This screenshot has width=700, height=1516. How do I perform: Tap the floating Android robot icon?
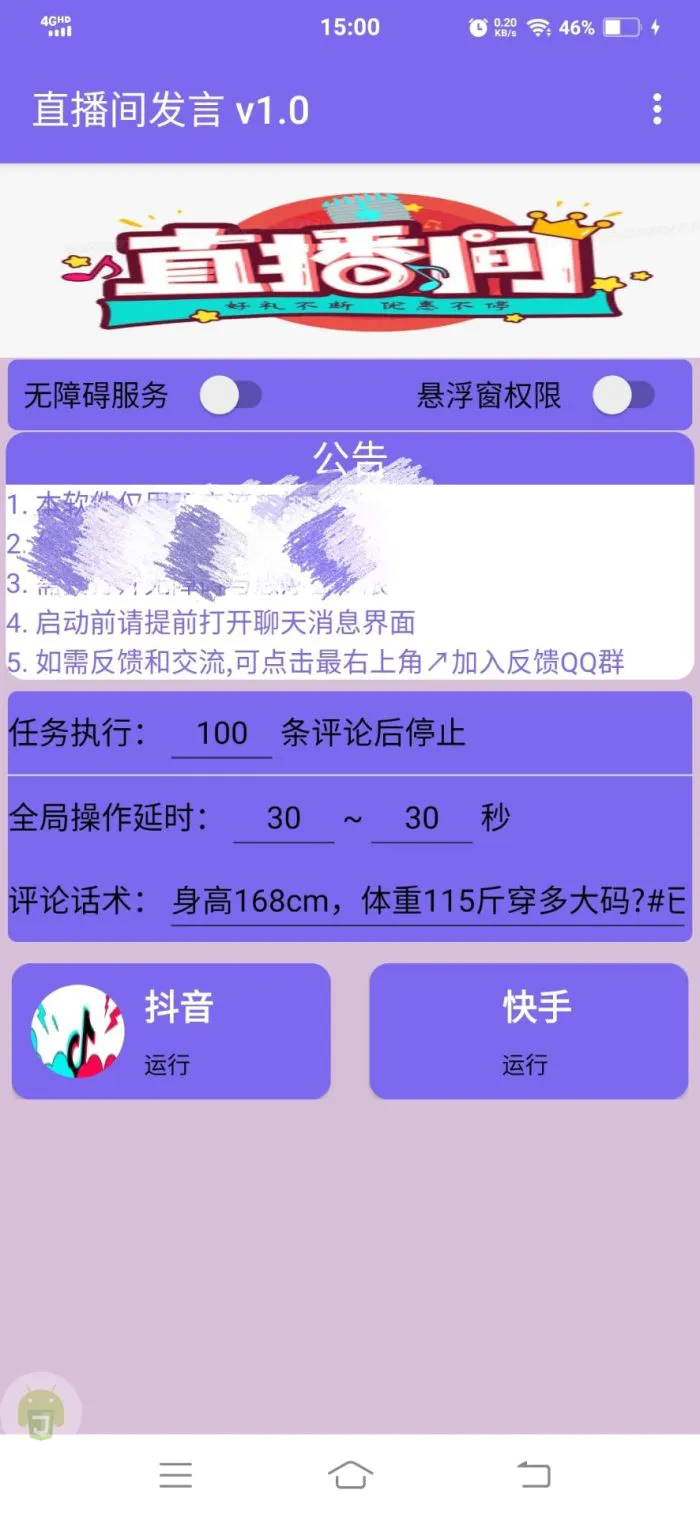41,1411
